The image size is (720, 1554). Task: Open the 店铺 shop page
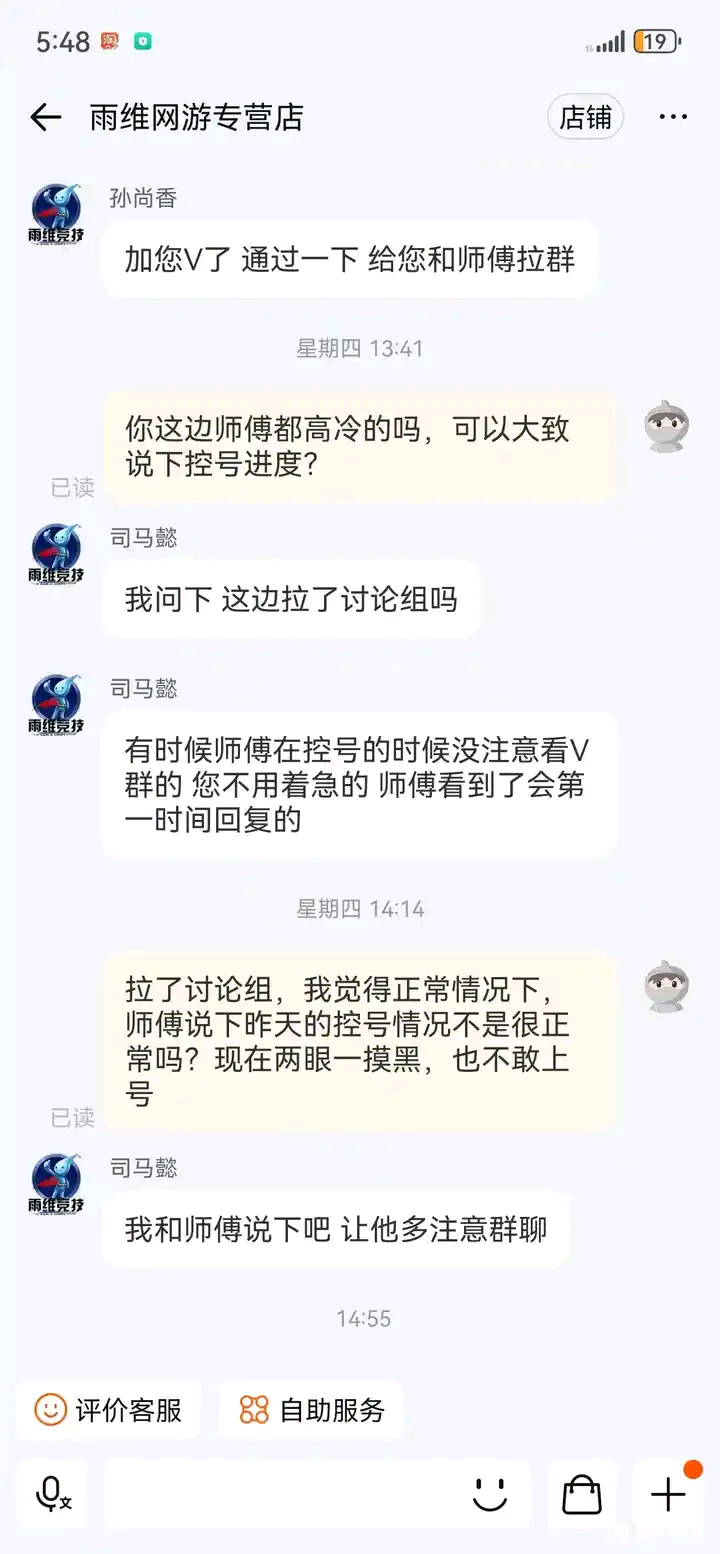(x=585, y=118)
